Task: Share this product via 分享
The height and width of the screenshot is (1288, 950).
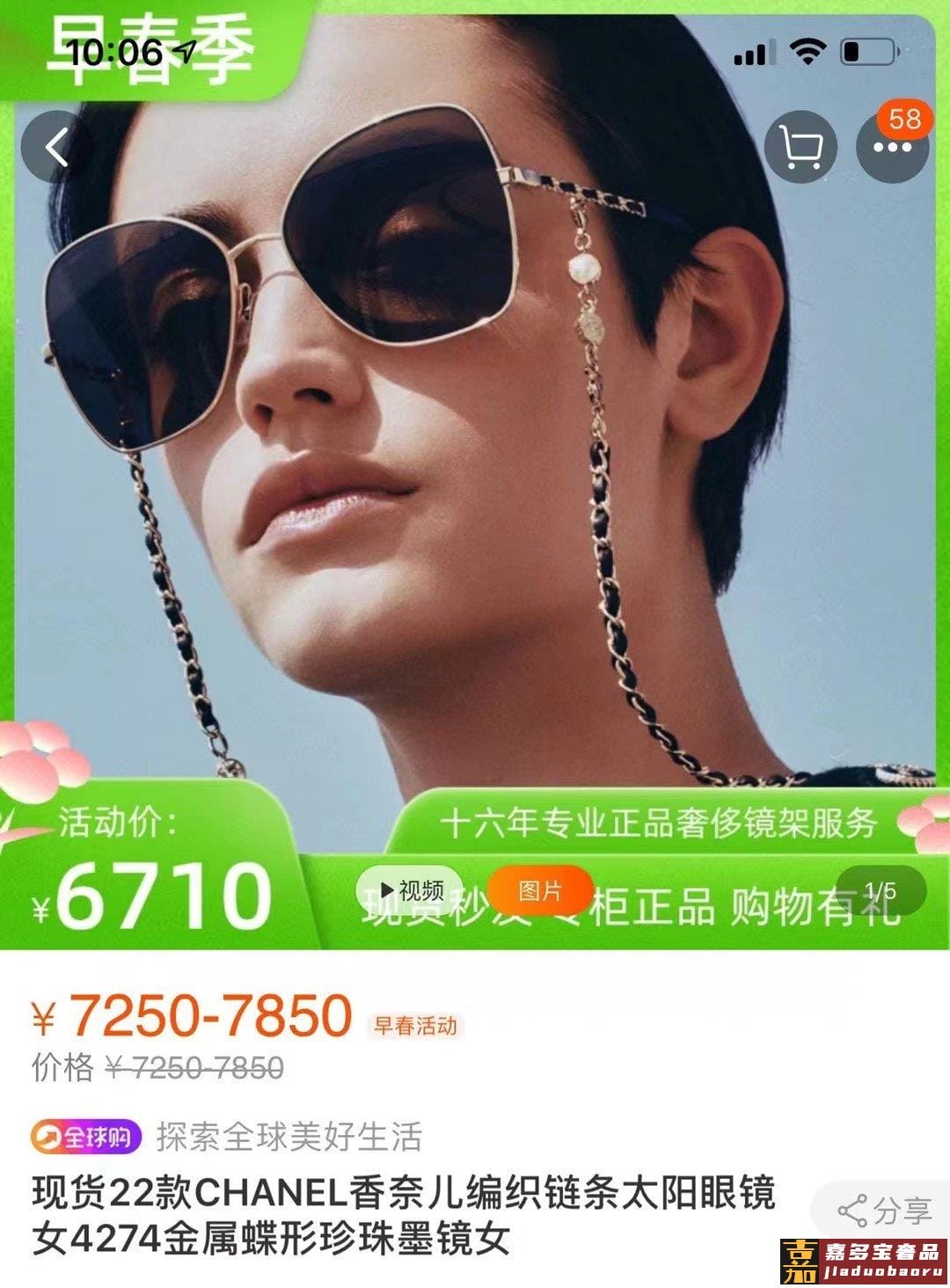Action: [x=885, y=1211]
